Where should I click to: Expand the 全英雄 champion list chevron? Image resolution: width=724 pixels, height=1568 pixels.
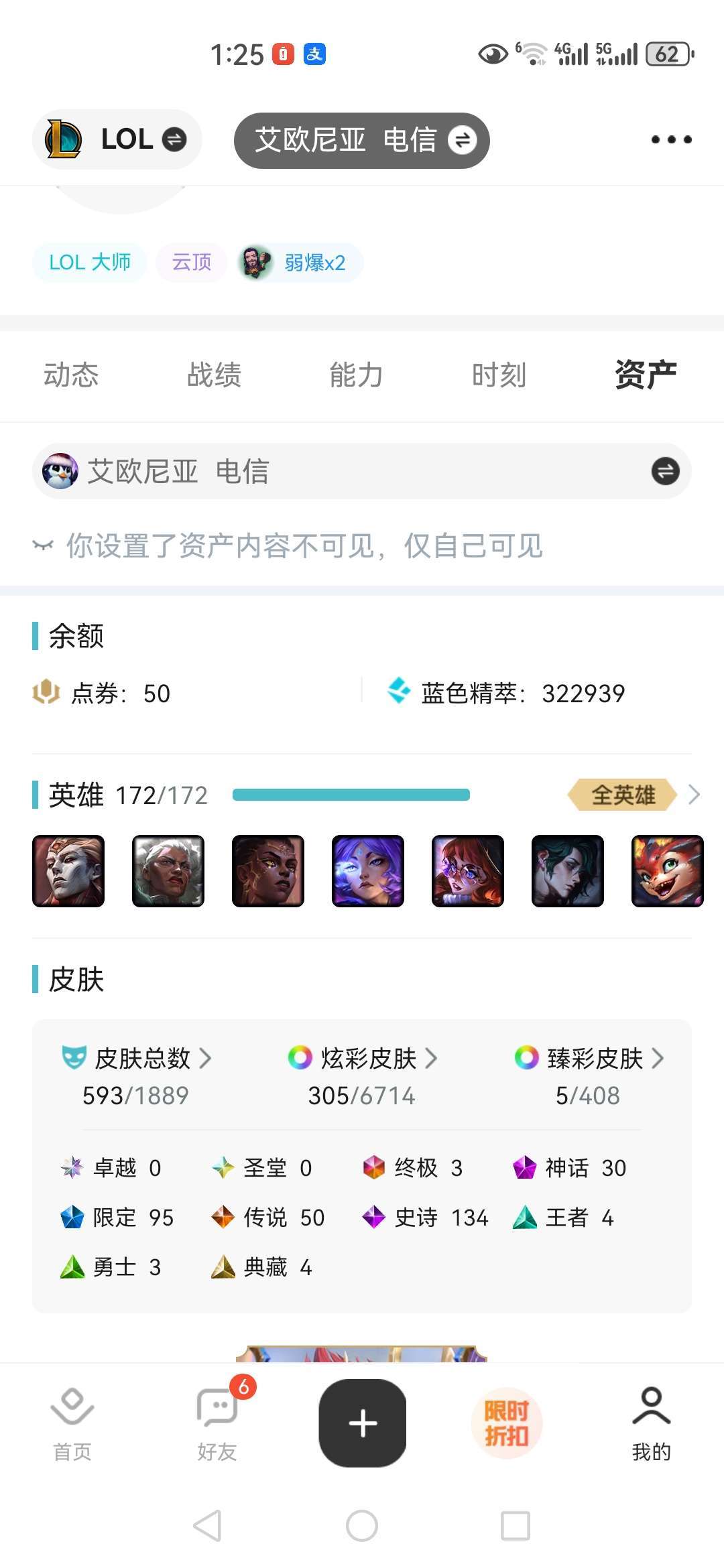coord(694,795)
